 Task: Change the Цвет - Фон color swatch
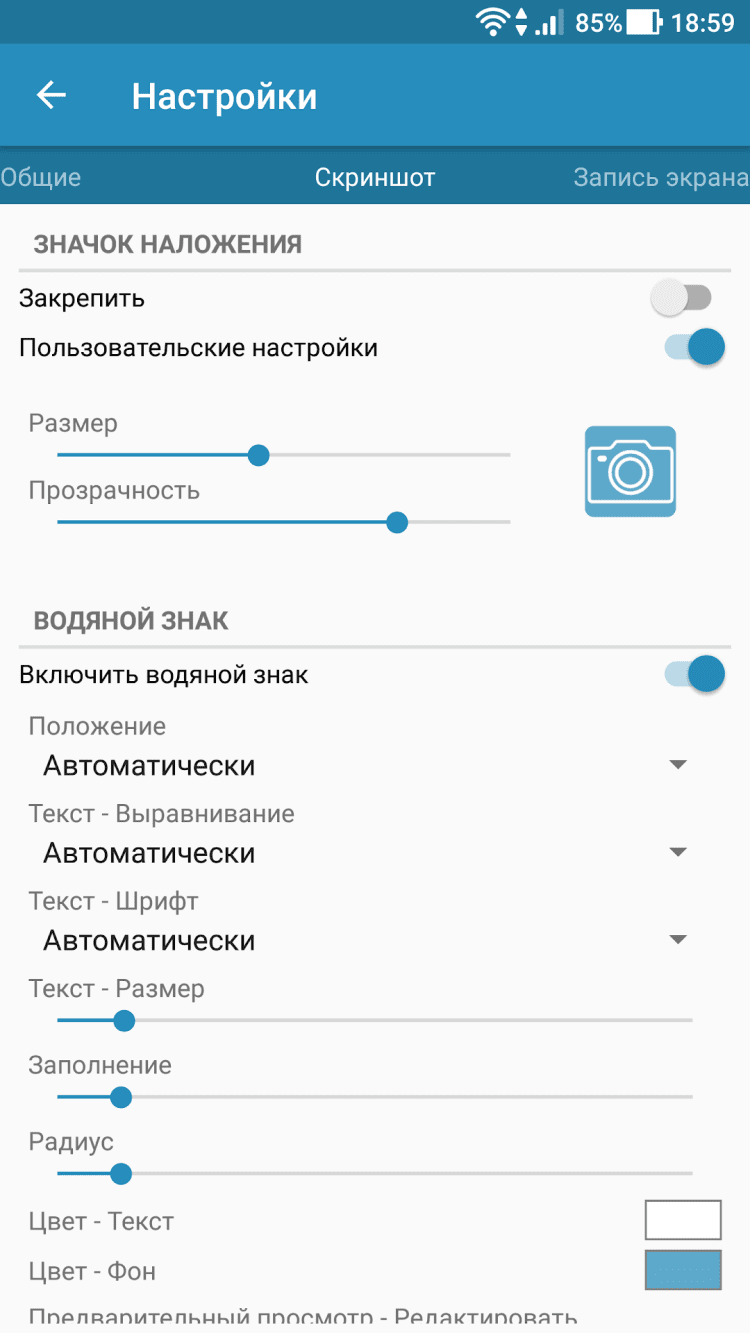point(683,1270)
